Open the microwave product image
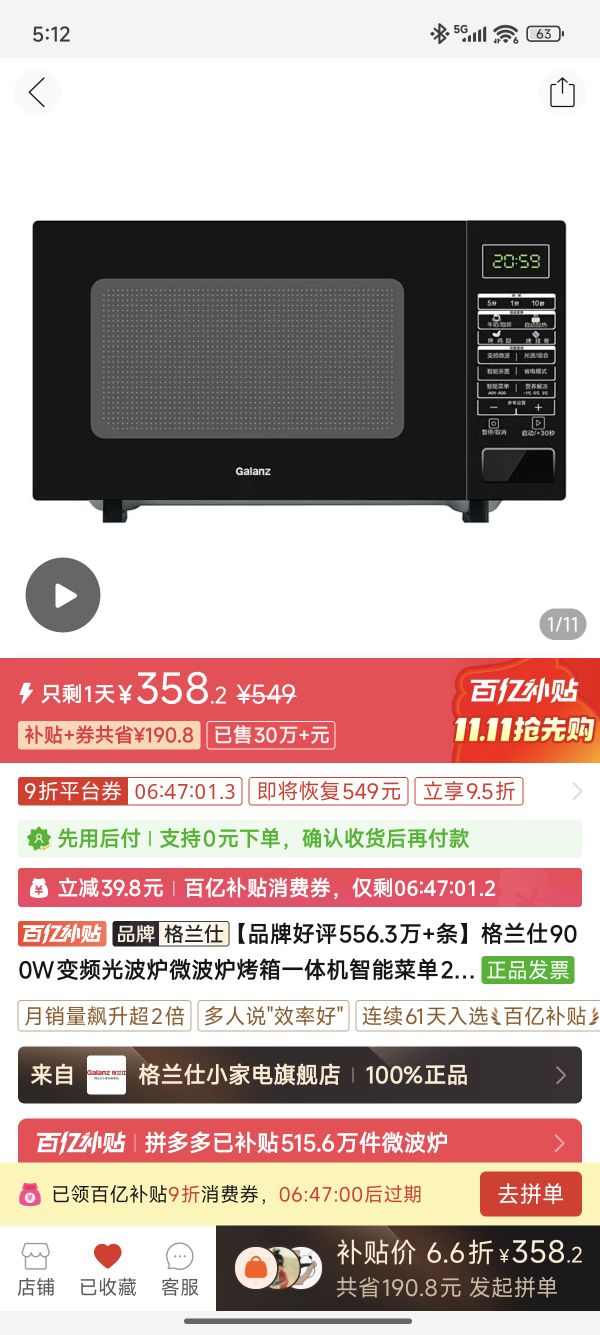The width and height of the screenshot is (600, 1335). [x=300, y=360]
